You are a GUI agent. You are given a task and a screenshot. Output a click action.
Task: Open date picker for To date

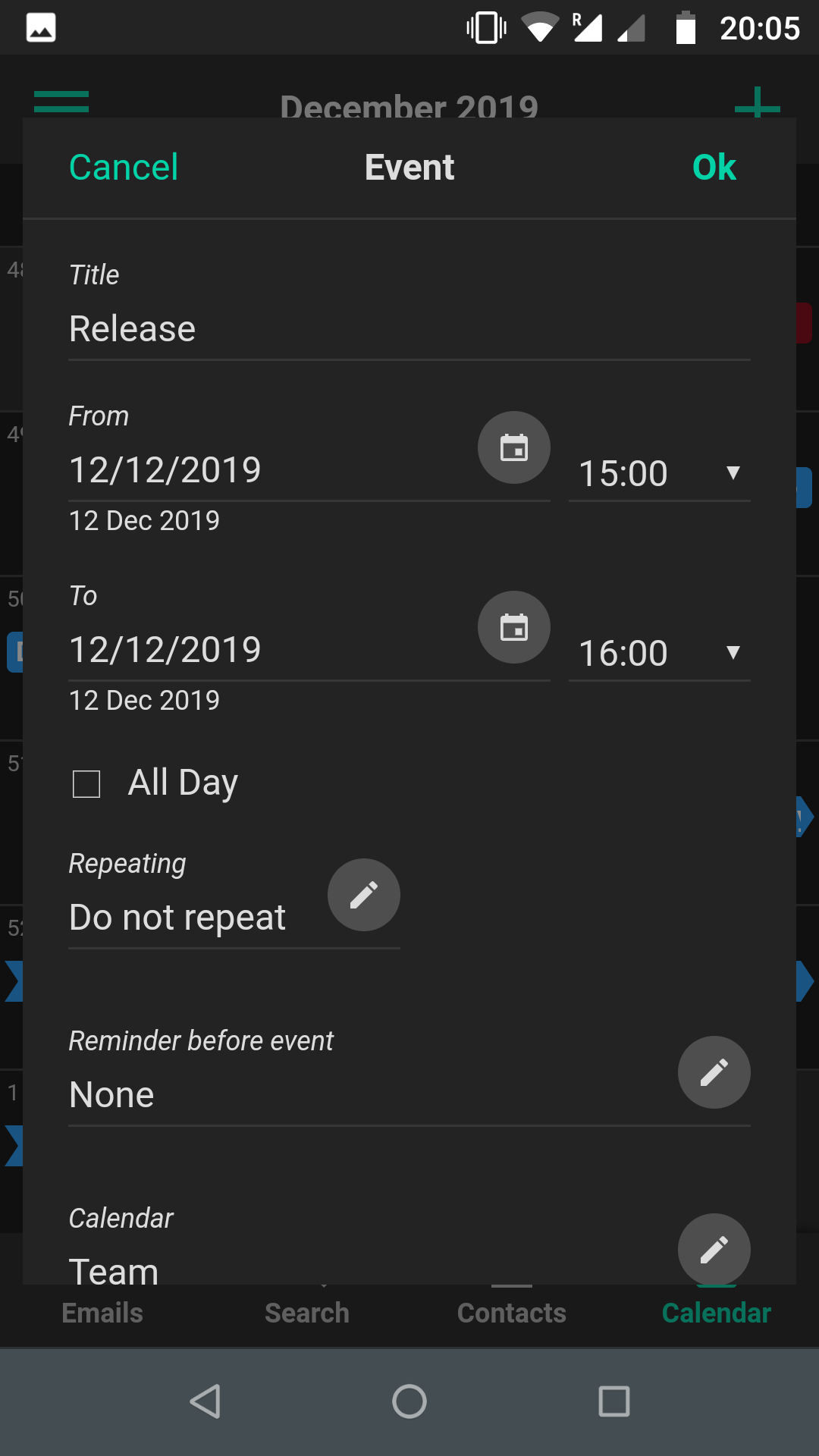tap(513, 628)
